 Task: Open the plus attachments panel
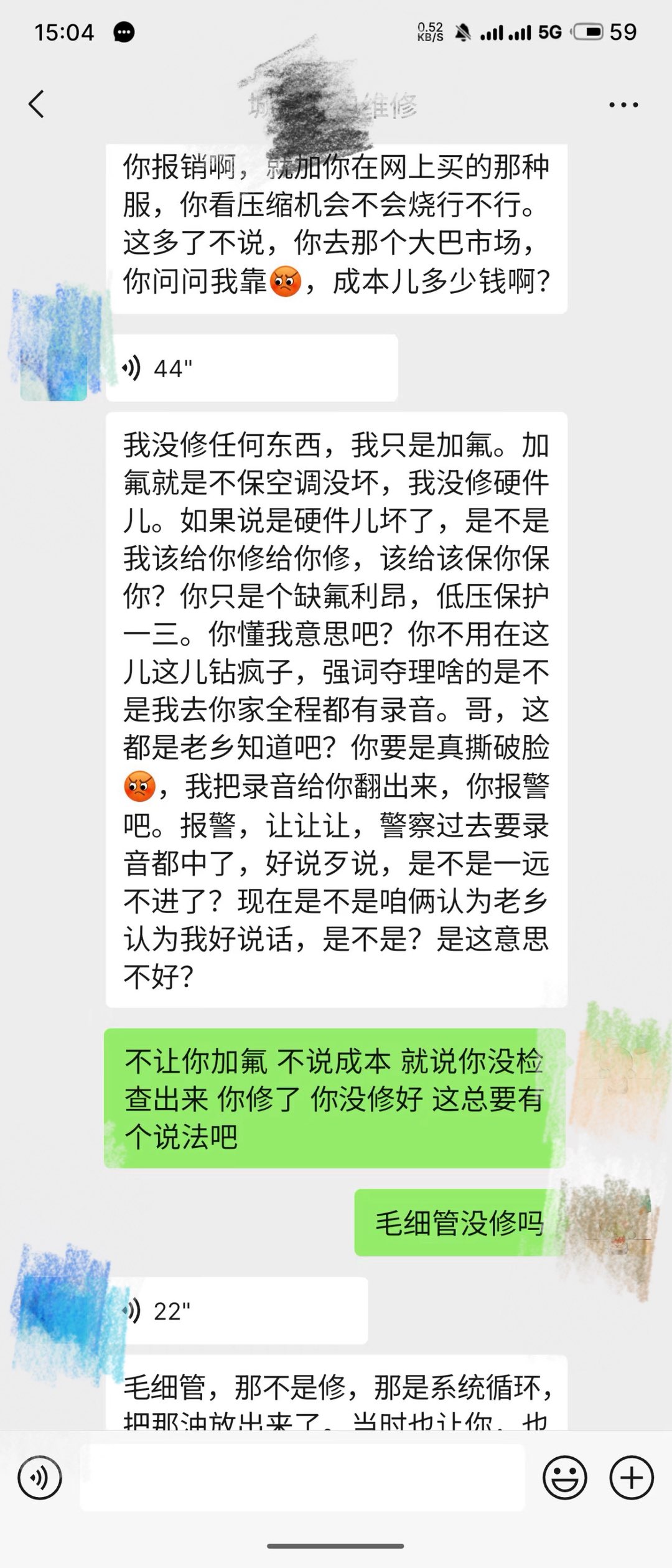click(631, 1478)
